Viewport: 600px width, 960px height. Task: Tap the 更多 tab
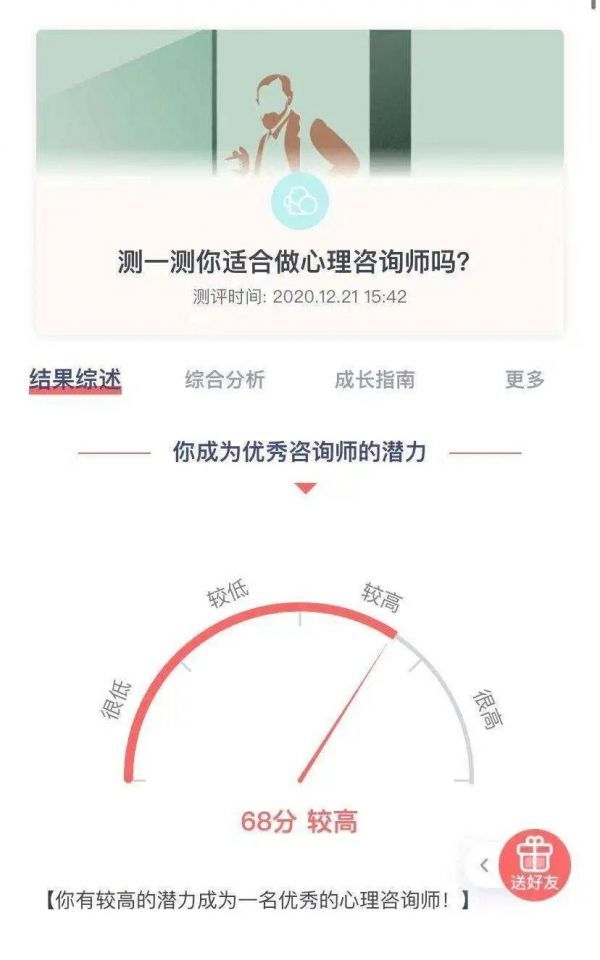(x=525, y=380)
